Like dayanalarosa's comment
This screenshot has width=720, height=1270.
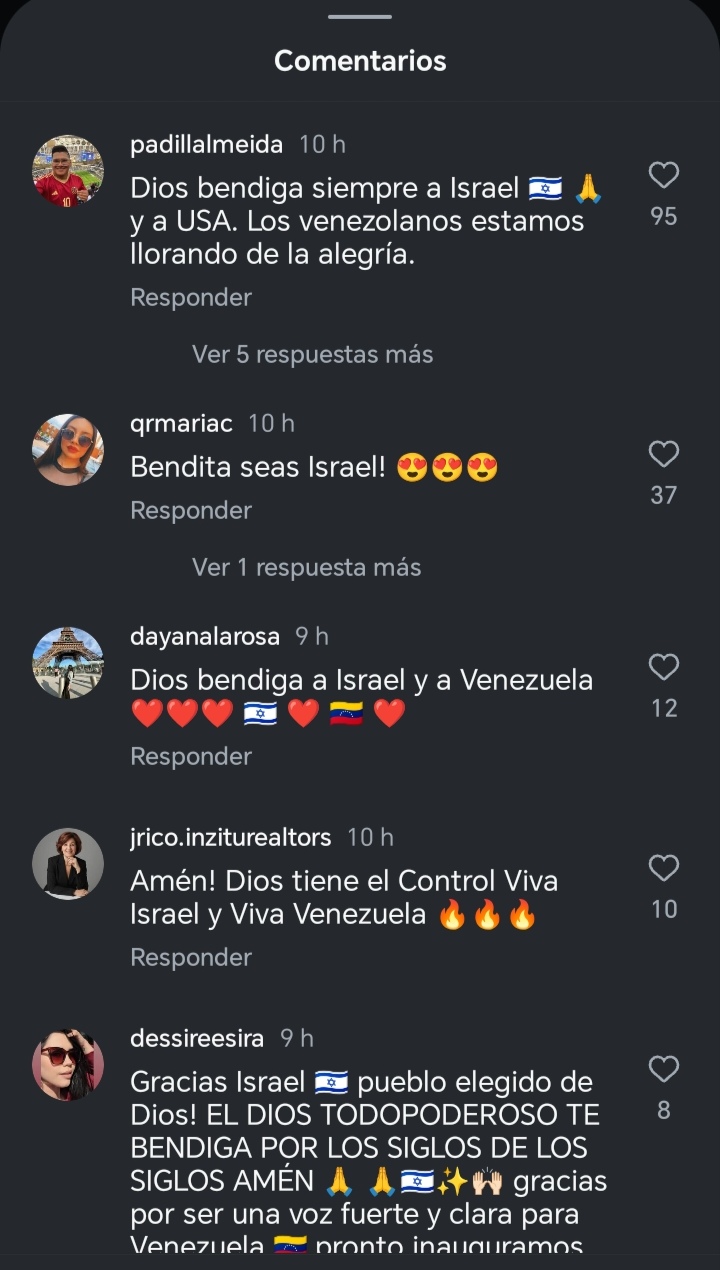[x=664, y=667]
